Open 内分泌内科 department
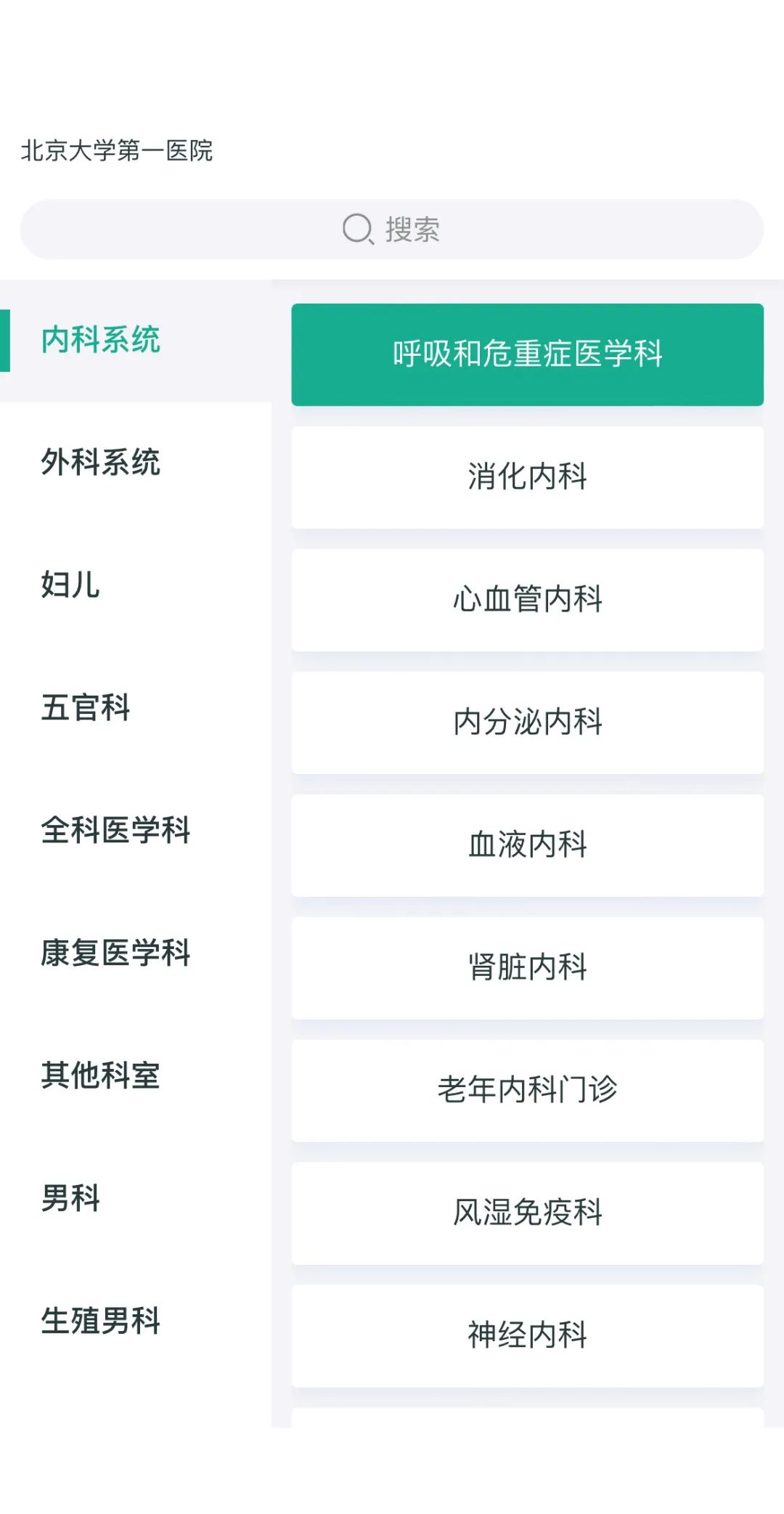The height and width of the screenshot is (1514, 784). (528, 723)
